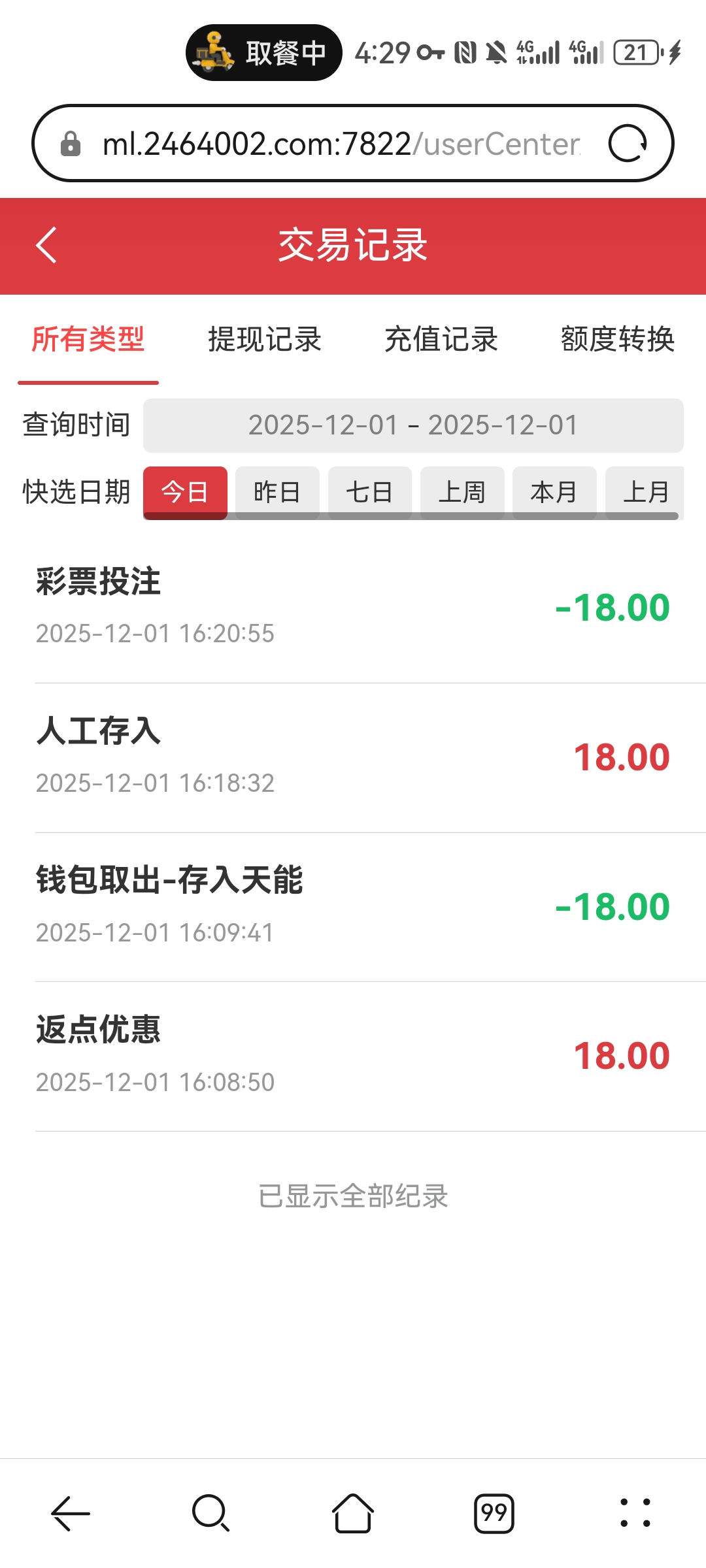This screenshot has width=706, height=1568.
Task: Go back from 交易记录 page
Action: point(46,246)
